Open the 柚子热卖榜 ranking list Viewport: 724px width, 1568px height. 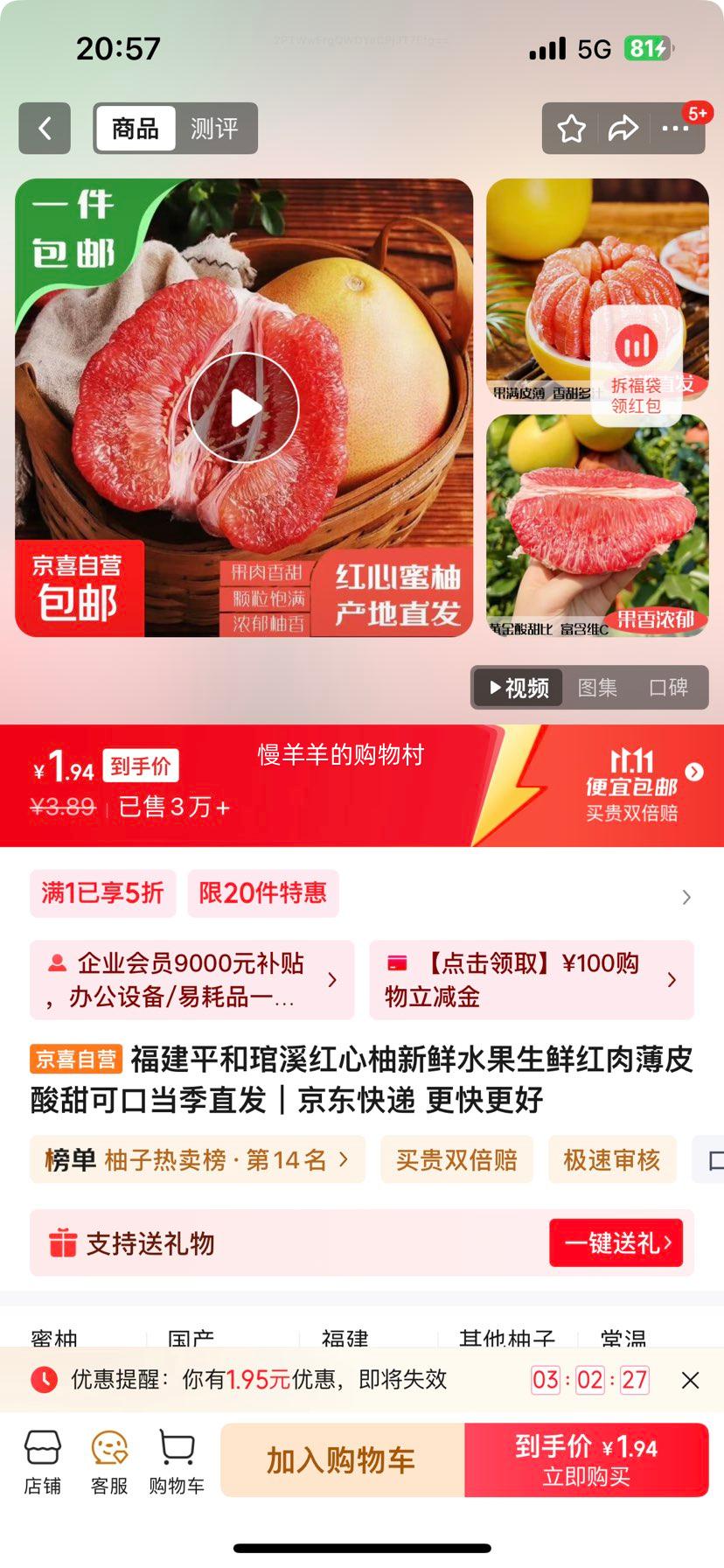click(198, 1160)
